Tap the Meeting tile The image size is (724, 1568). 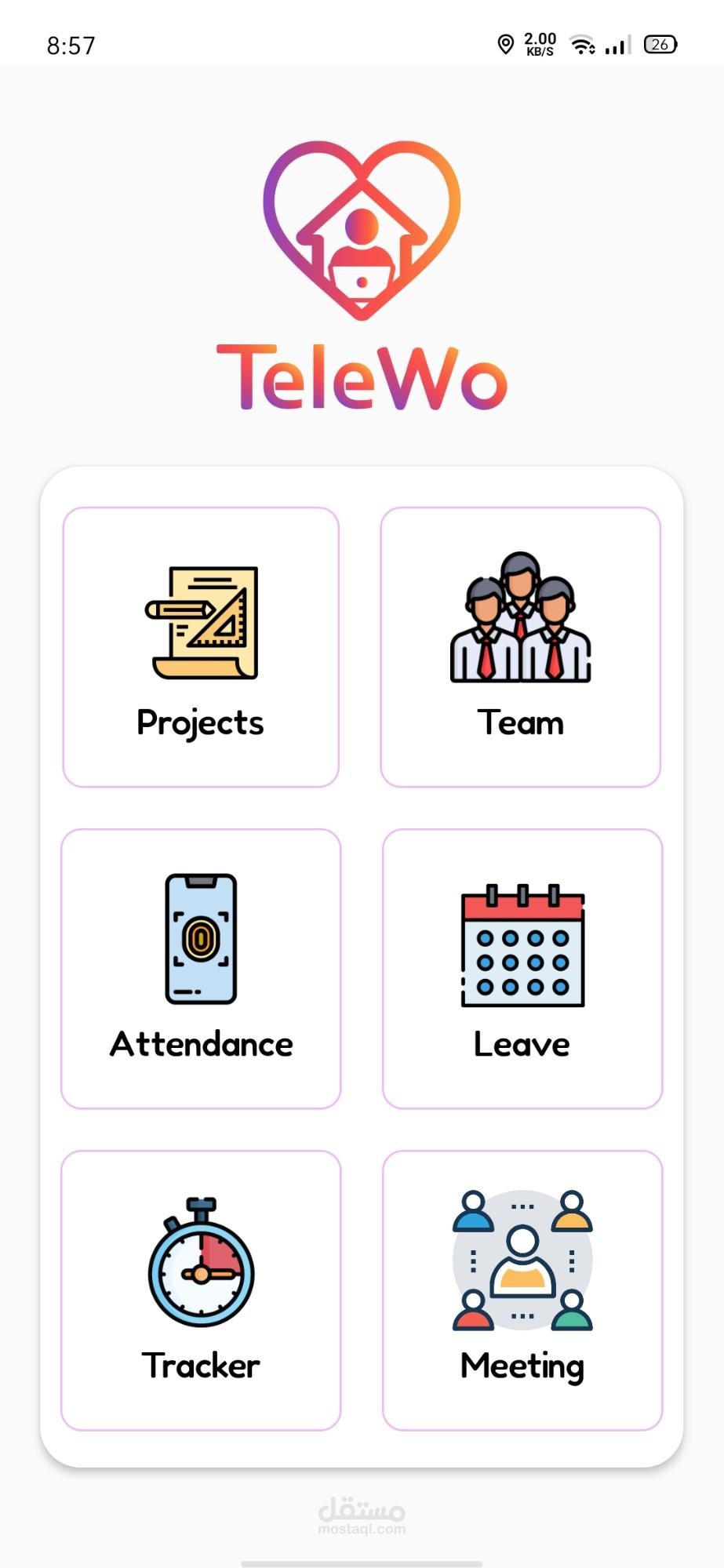(x=522, y=1290)
